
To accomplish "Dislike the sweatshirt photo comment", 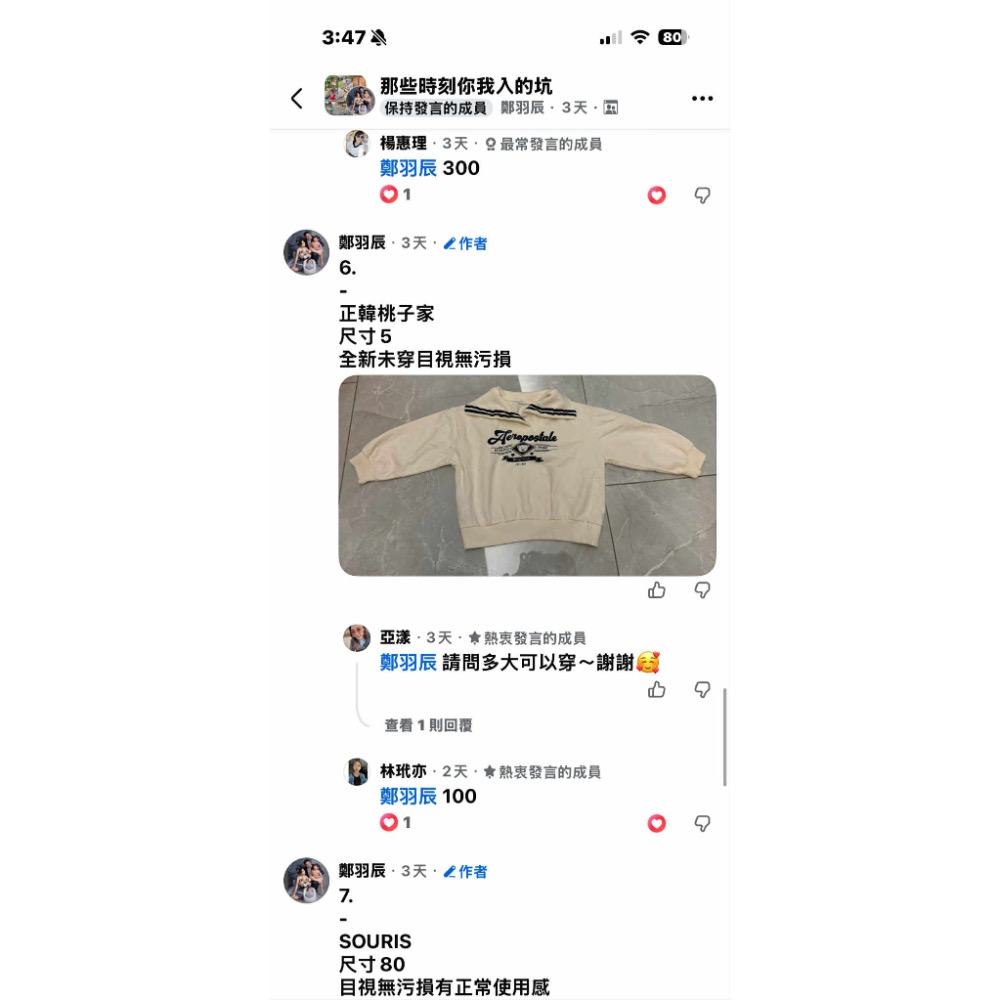I will pyautogui.click(x=703, y=590).
